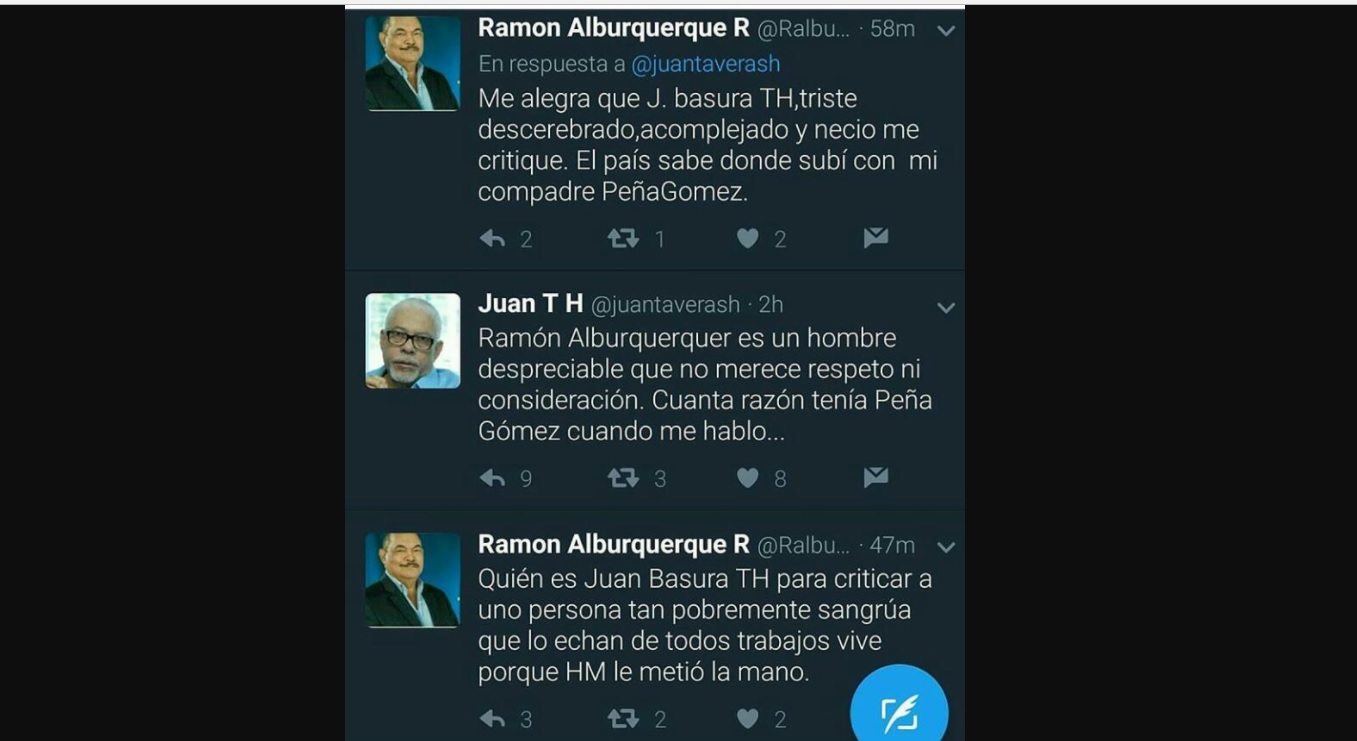Compose a new tweet
Image resolution: width=1357 pixels, height=741 pixels.
[x=898, y=711]
